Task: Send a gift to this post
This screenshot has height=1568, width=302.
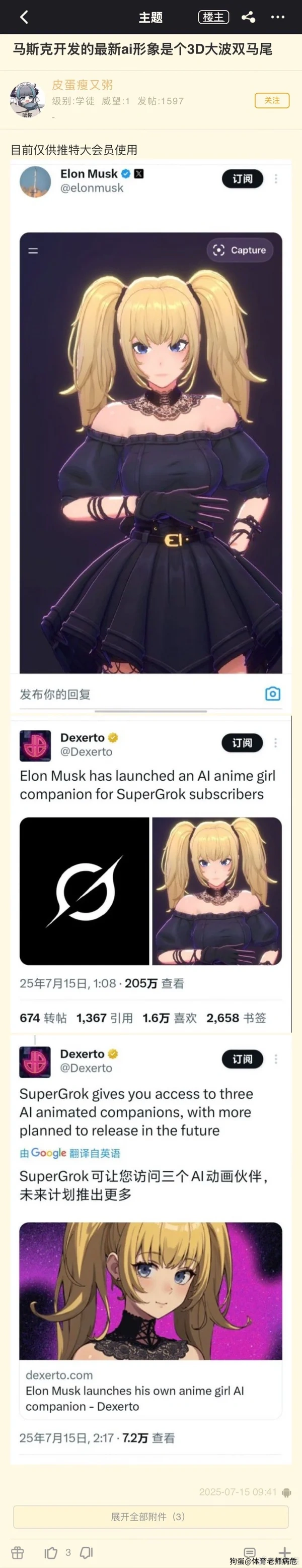Action: [17, 1552]
